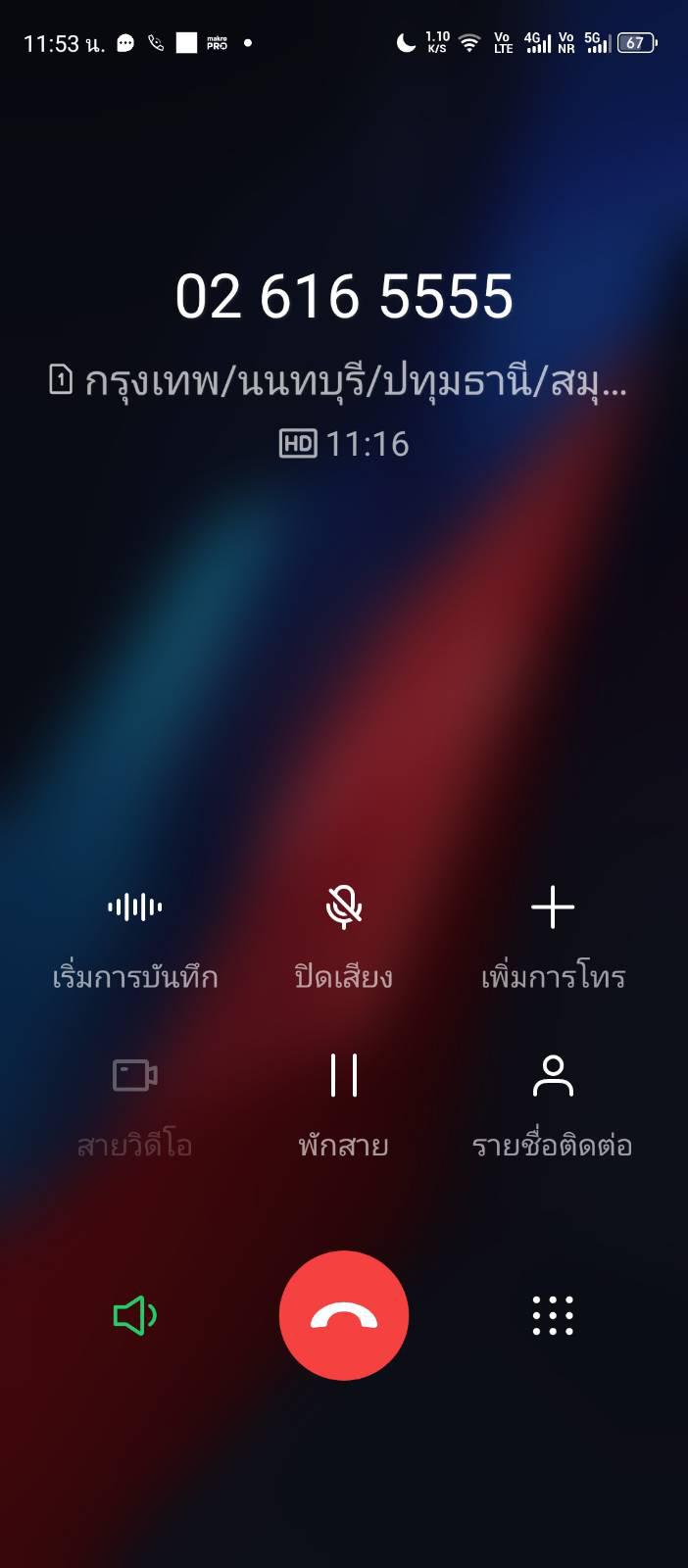This screenshot has width=688, height=1568.
Task: Add another call
Action: (553, 908)
